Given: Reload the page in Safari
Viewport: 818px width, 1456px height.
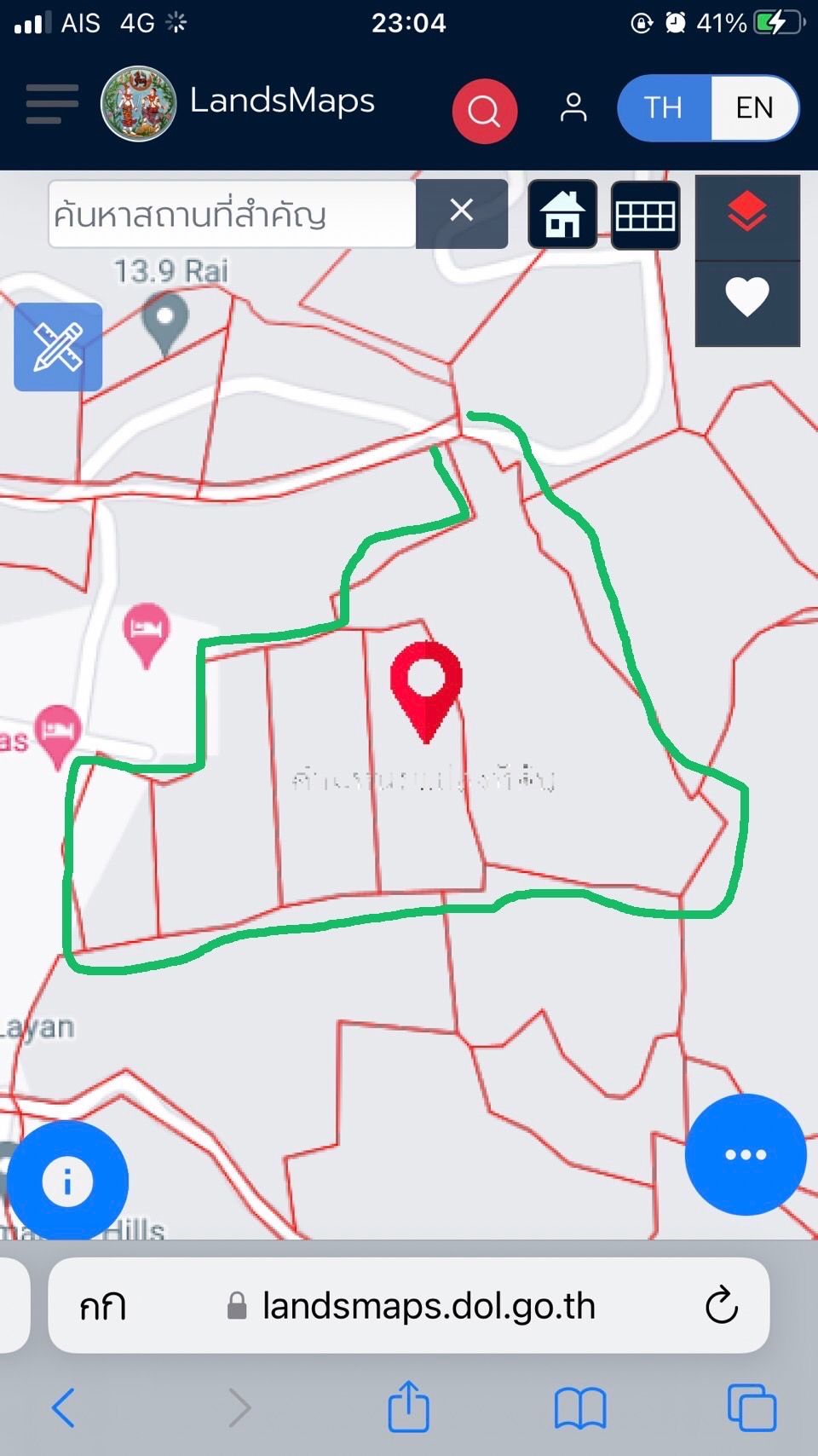Looking at the screenshot, I should [x=721, y=1304].
